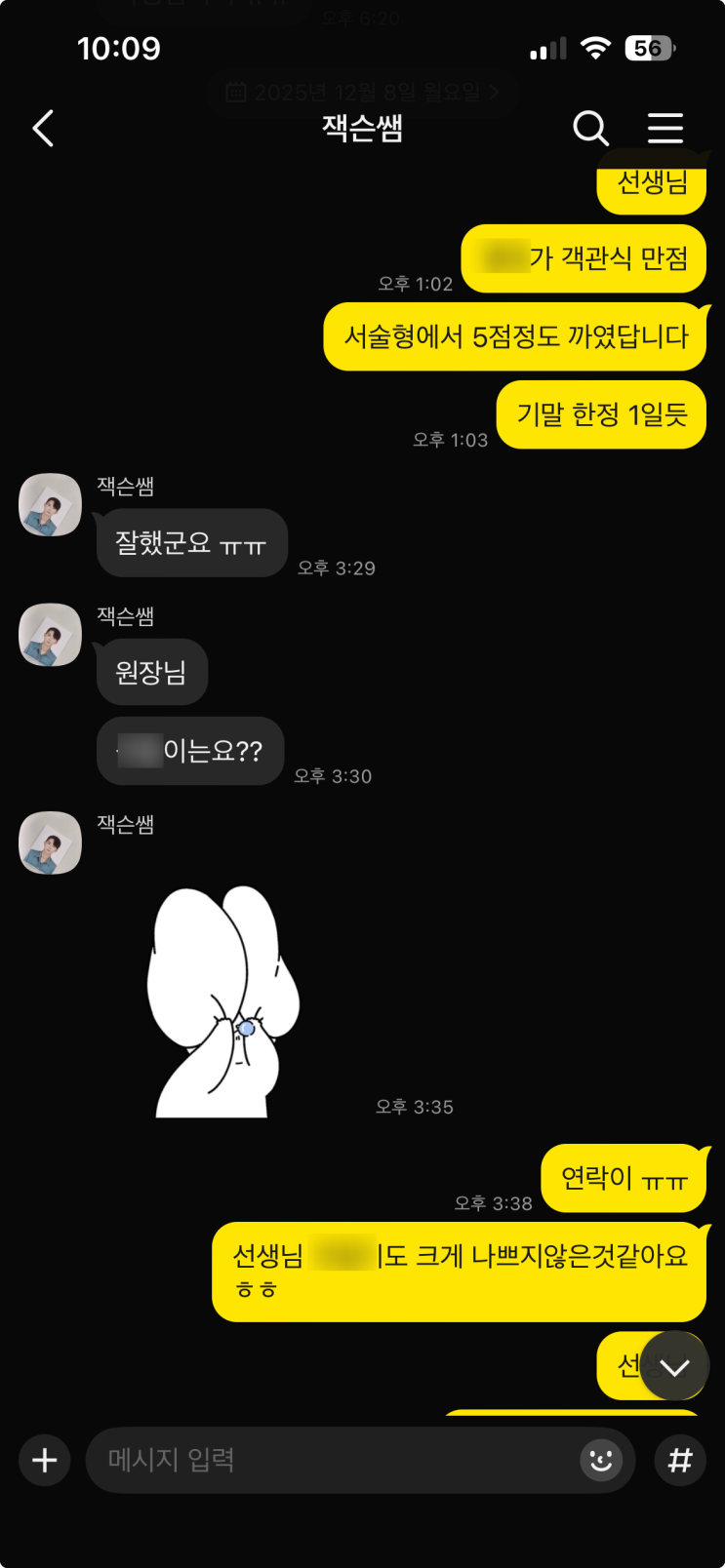Viewport: 725px width, 1568px height.
Task: Go back from the 잭슨쌤 chat
Action: coord(43,129)
